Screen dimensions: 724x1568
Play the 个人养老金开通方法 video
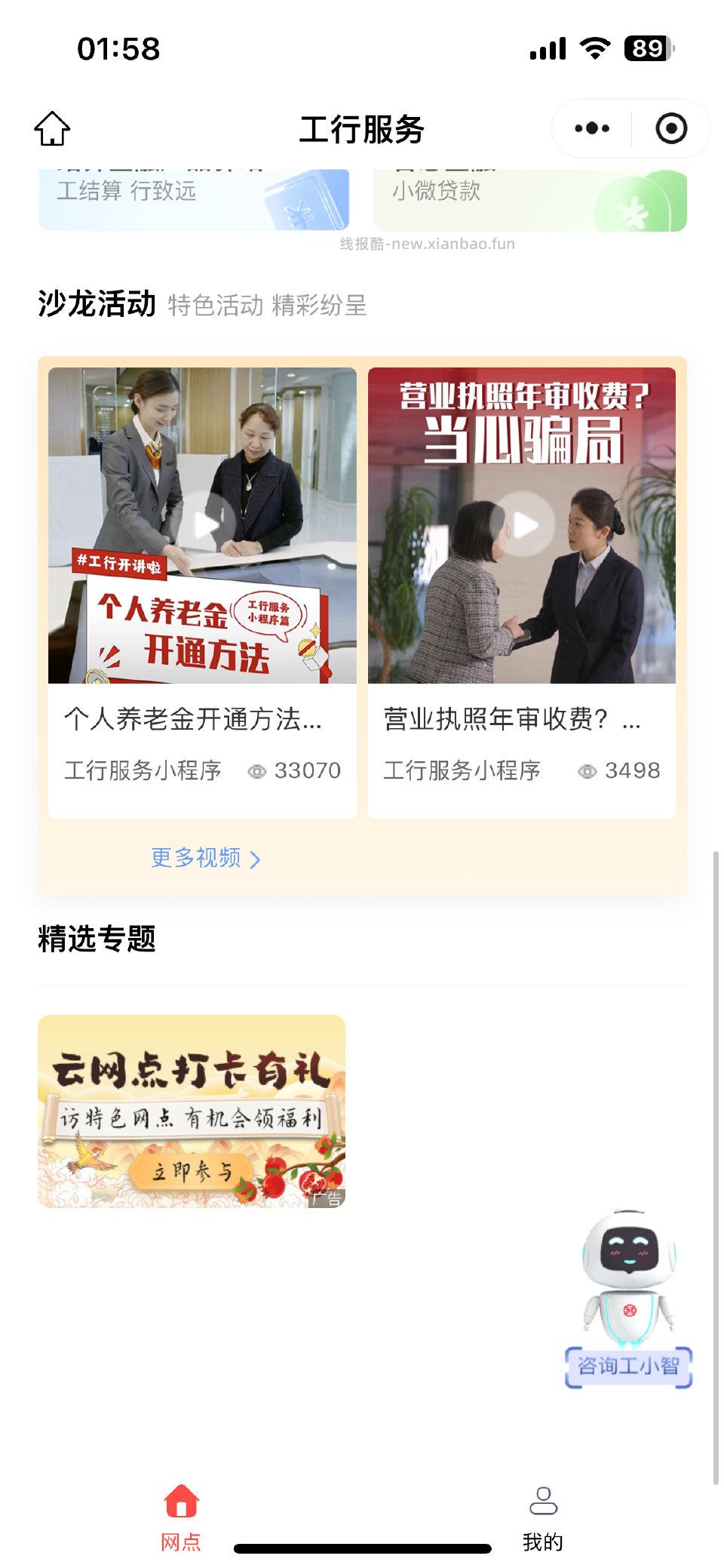(202, 524)
